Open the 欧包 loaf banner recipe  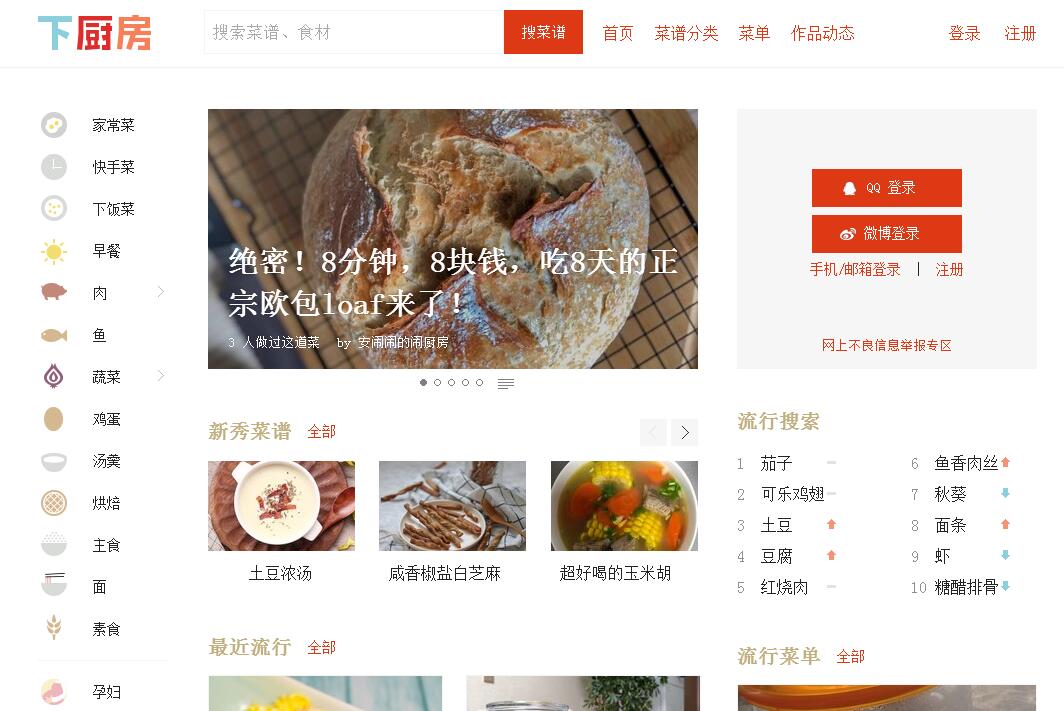452,240
